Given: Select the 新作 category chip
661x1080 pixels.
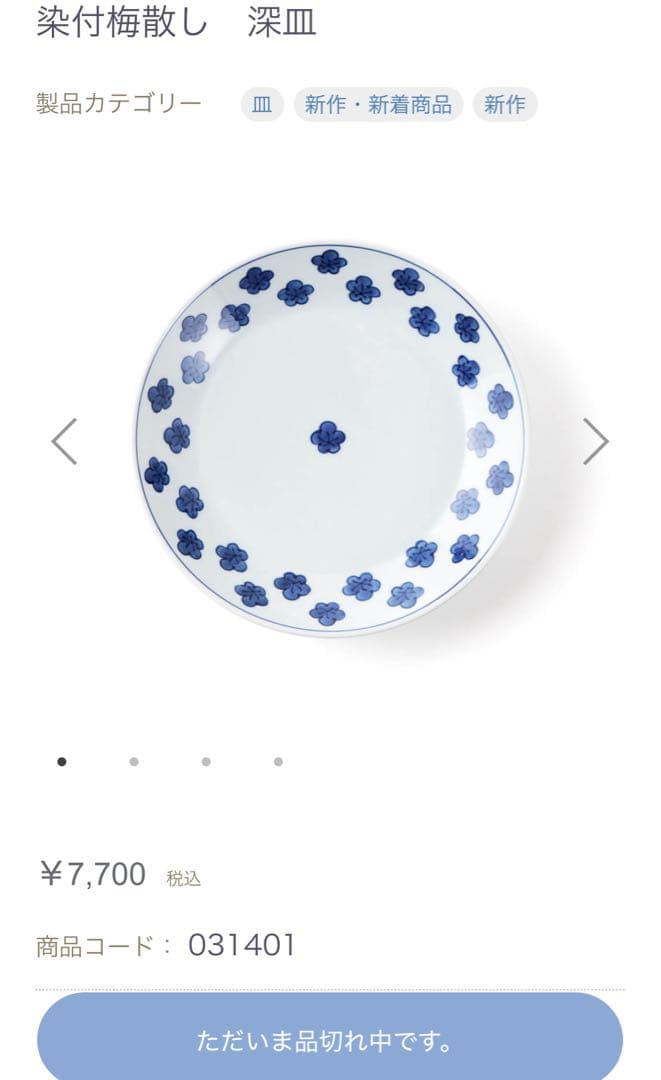Looking at the screenshot, I should coord(505,105).
